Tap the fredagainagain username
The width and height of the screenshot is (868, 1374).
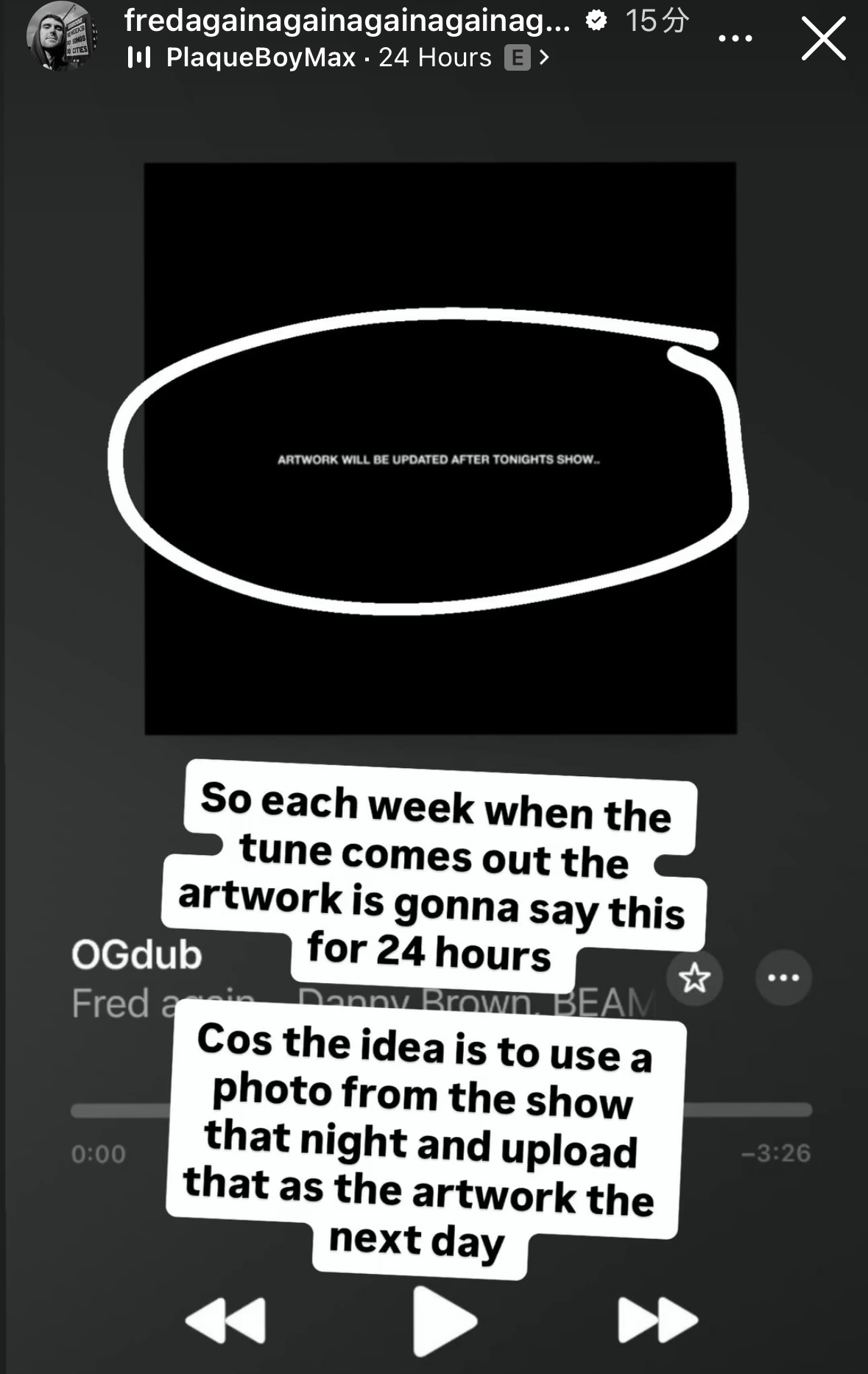(346, 21)
